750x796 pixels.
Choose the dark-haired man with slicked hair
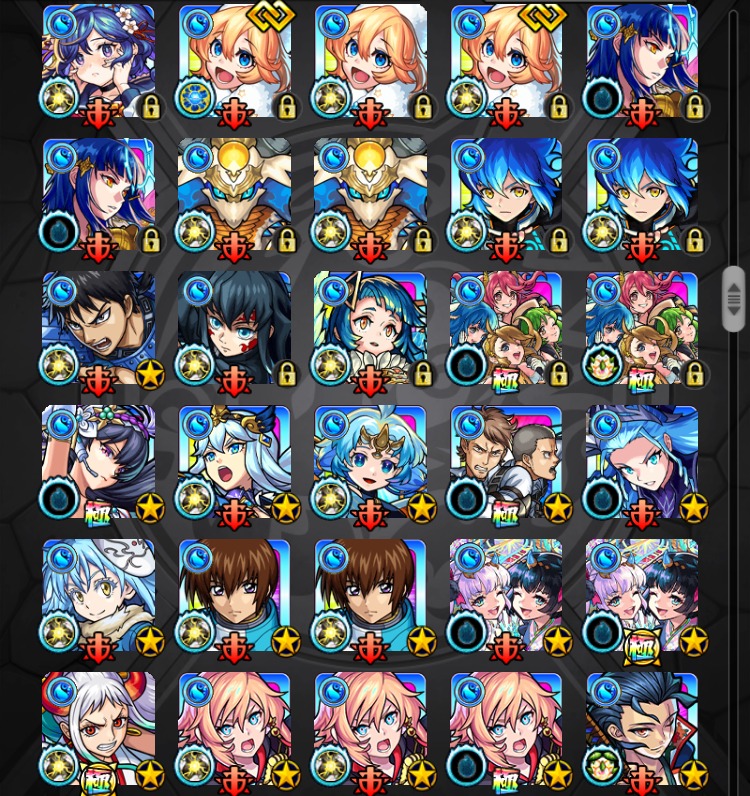point(642,730)
